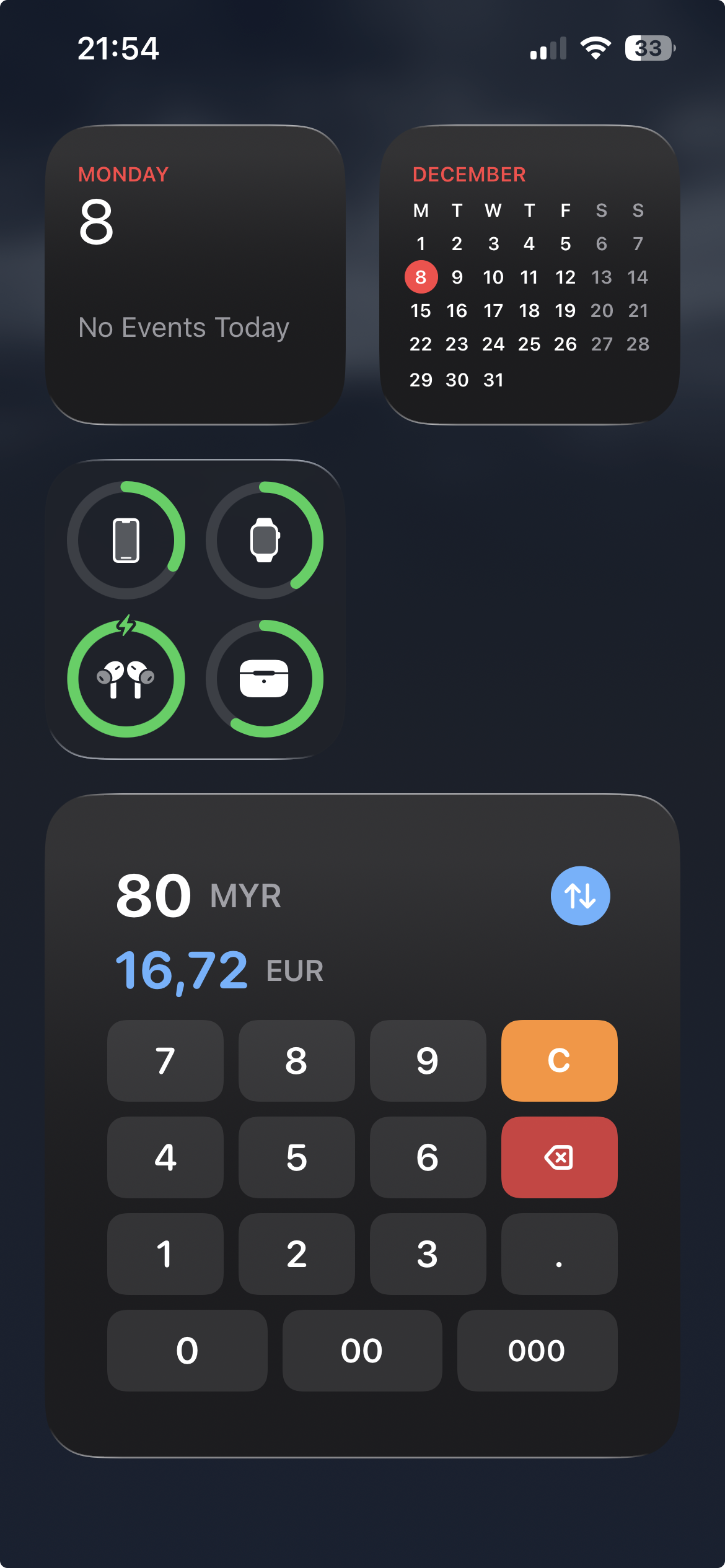Tap the DECEMBER month header

469,174
